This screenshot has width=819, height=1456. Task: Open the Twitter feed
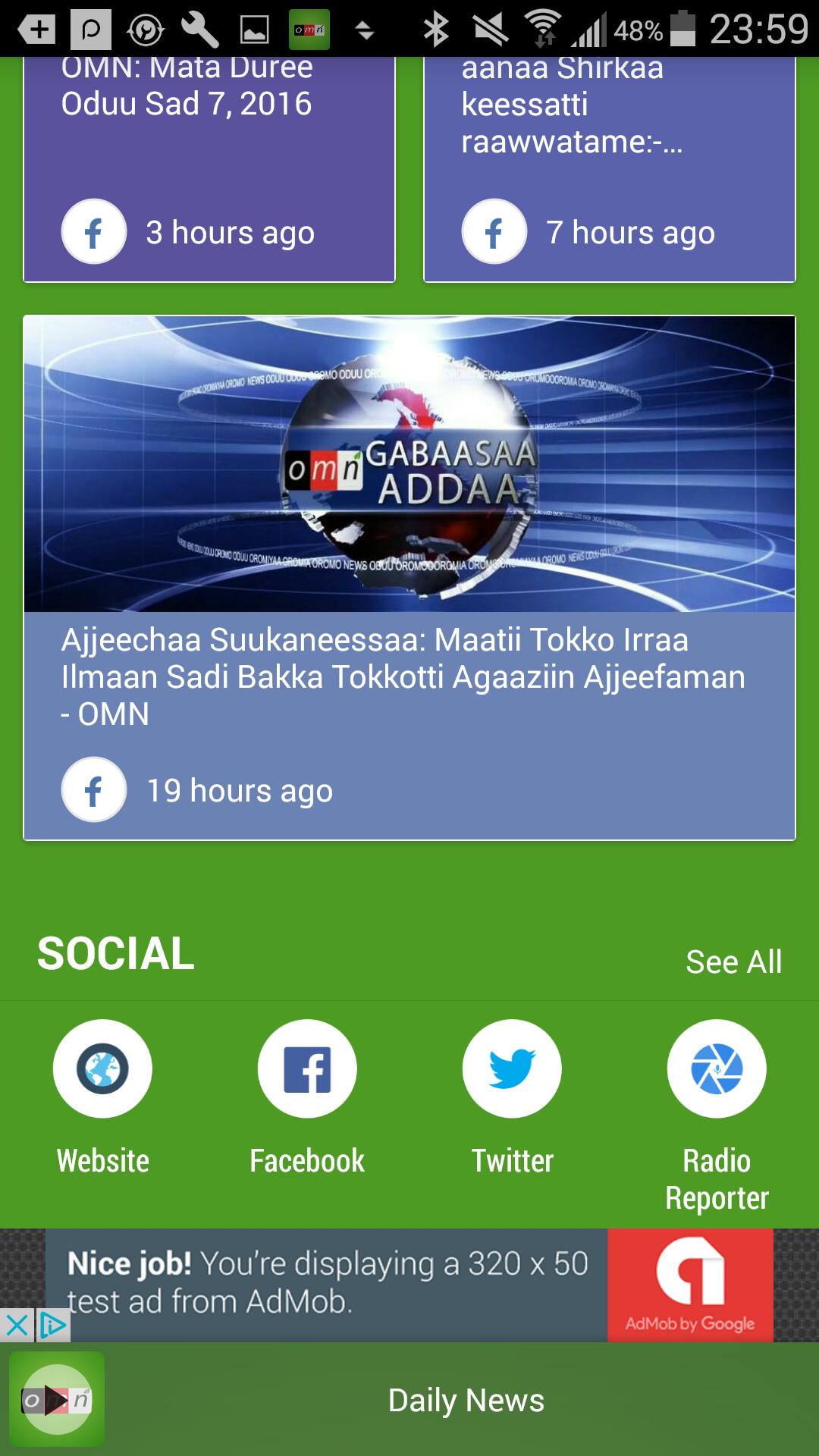[x=512, y=1068]
